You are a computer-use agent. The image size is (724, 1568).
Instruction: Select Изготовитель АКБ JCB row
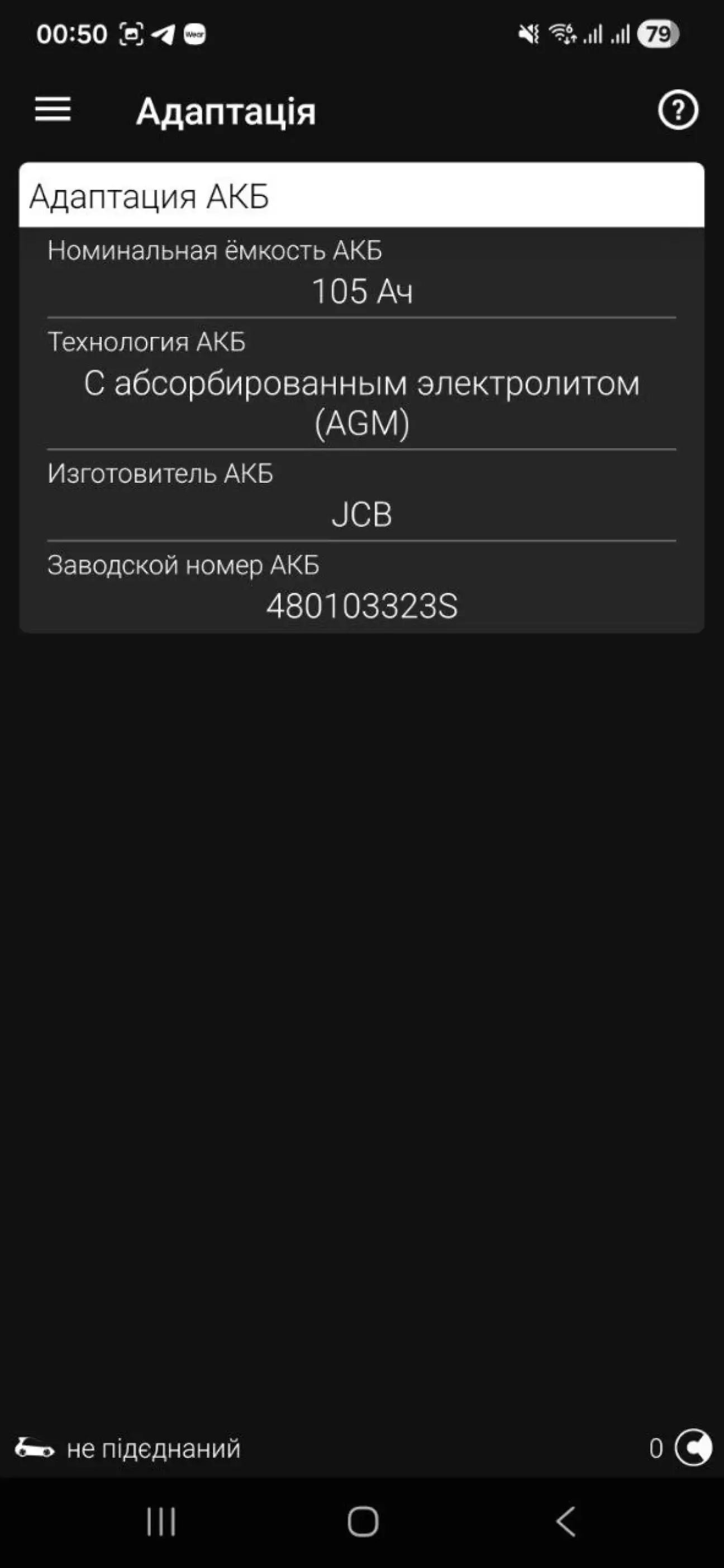[x=361, y=496]
